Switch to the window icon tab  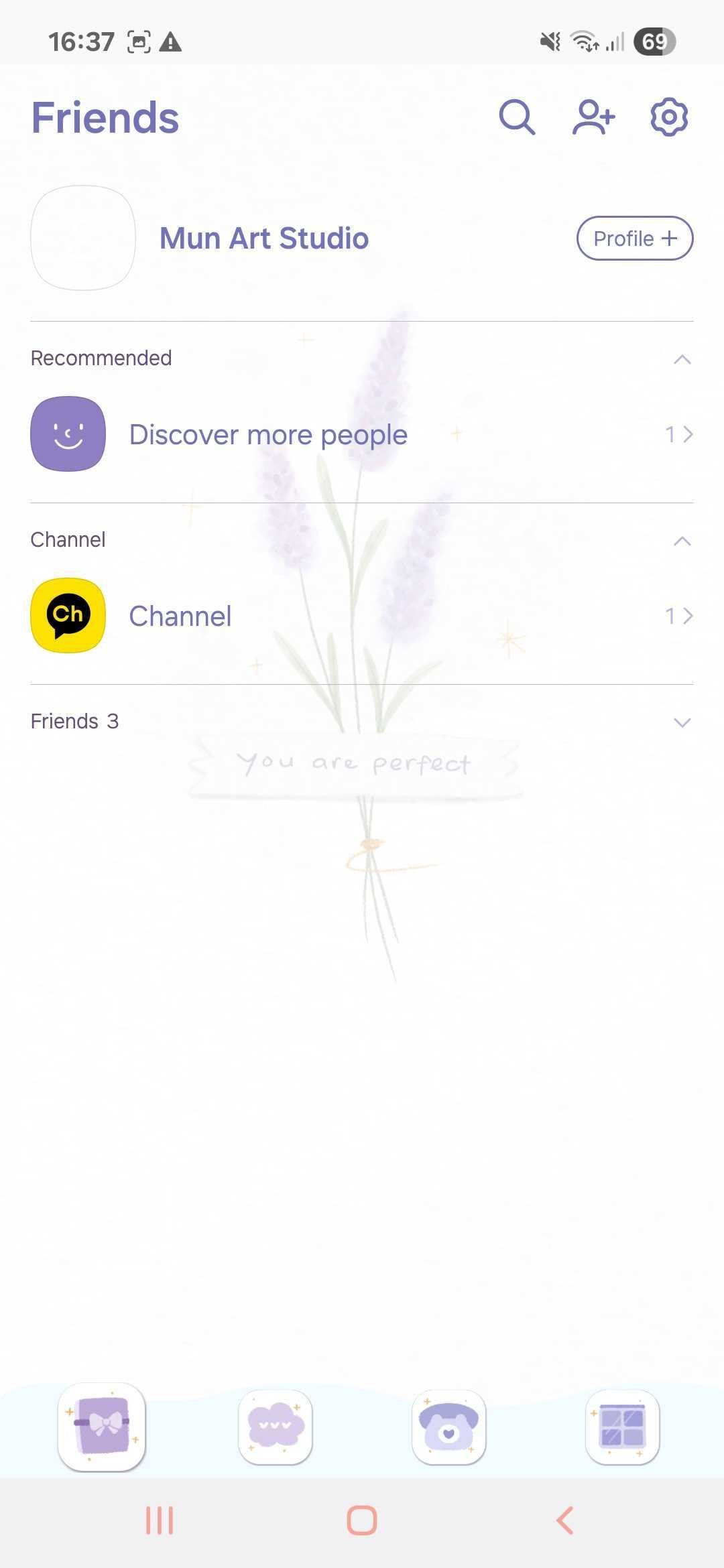pos(622,1427)
